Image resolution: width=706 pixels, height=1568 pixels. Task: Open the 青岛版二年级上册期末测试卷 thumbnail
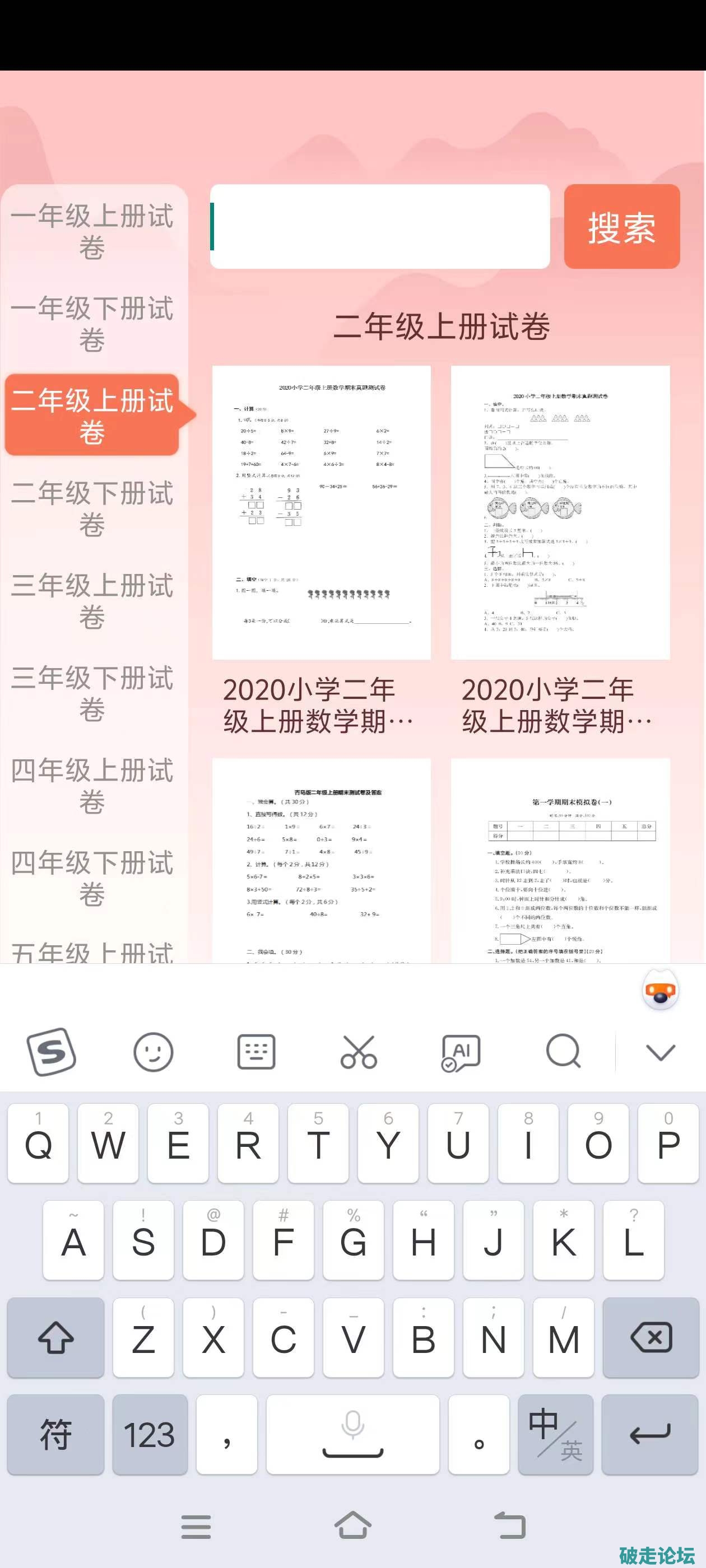321,860
